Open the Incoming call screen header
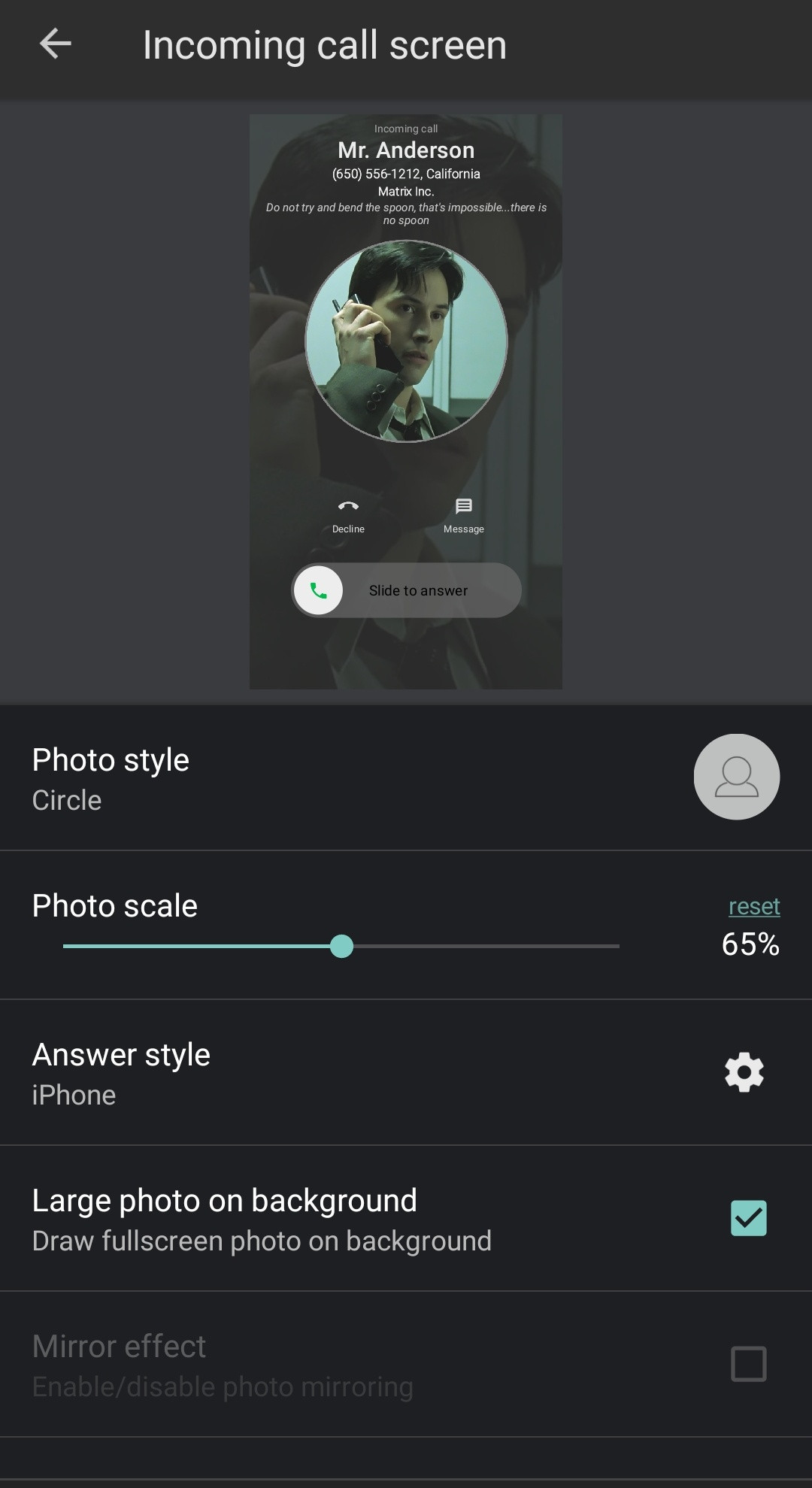 pos(325,44)
